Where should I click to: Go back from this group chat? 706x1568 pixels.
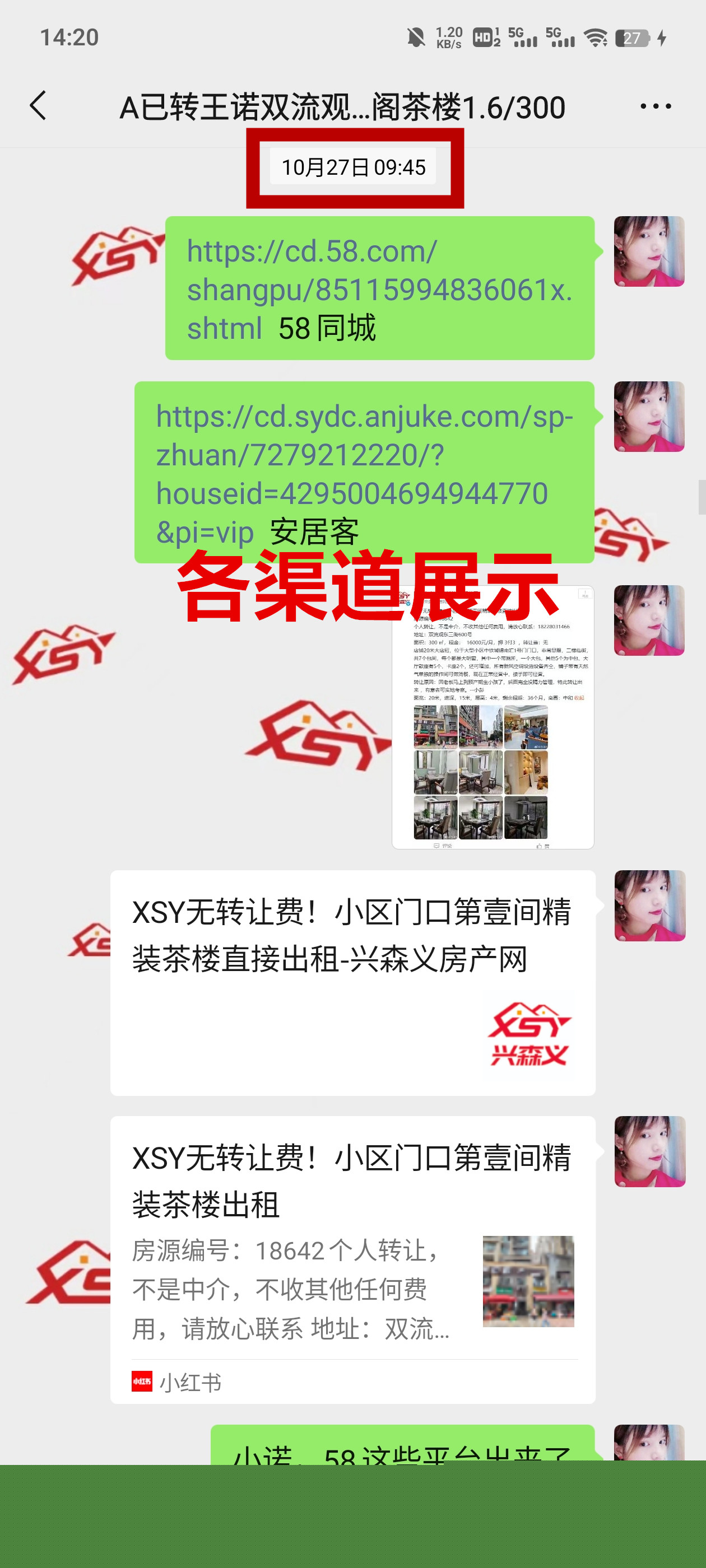(38, 106)
